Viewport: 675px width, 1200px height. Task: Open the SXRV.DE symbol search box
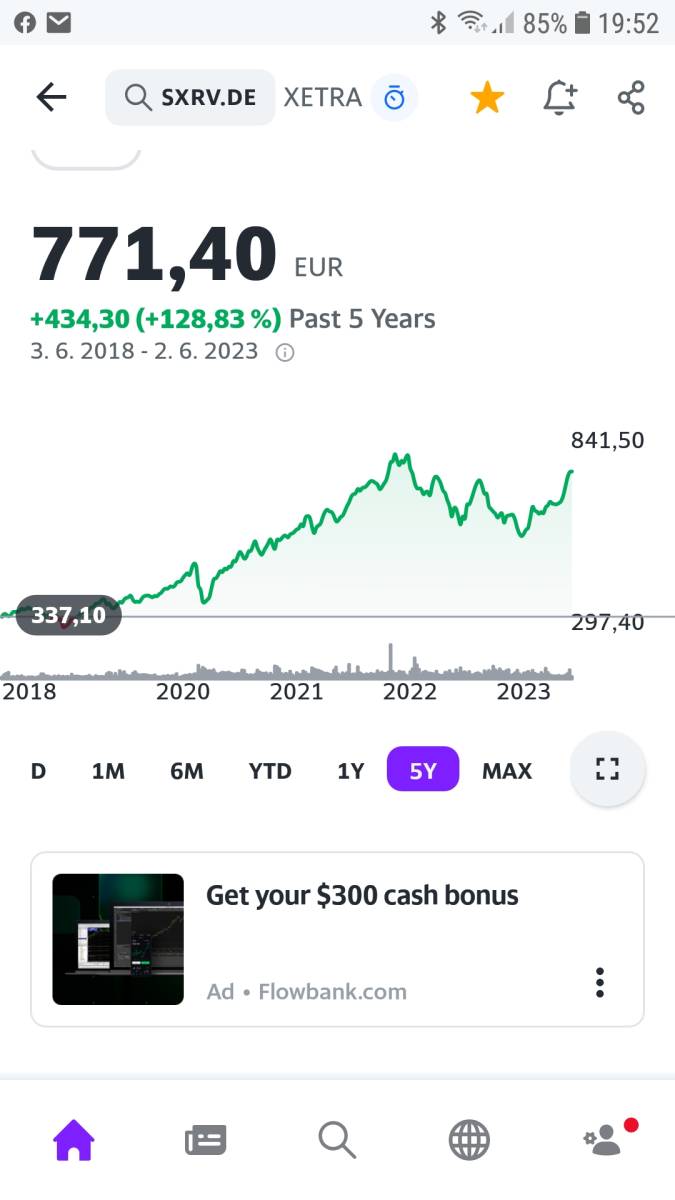(190, 97)
